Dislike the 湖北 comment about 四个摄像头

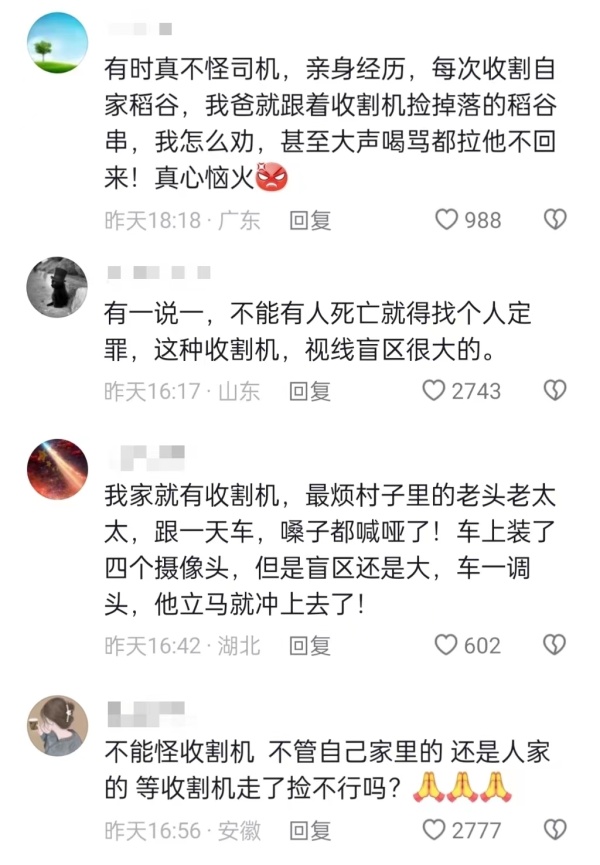pos(555,645)
